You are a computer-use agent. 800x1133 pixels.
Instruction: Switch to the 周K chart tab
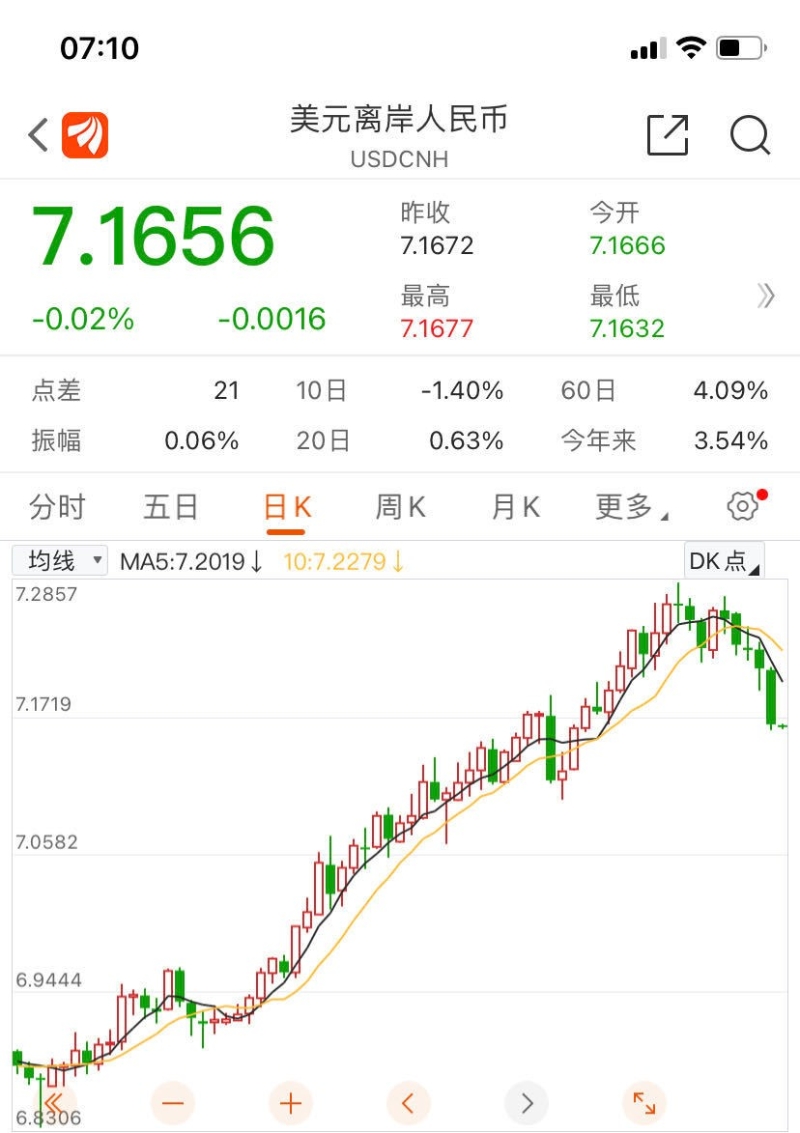[400, 507]
